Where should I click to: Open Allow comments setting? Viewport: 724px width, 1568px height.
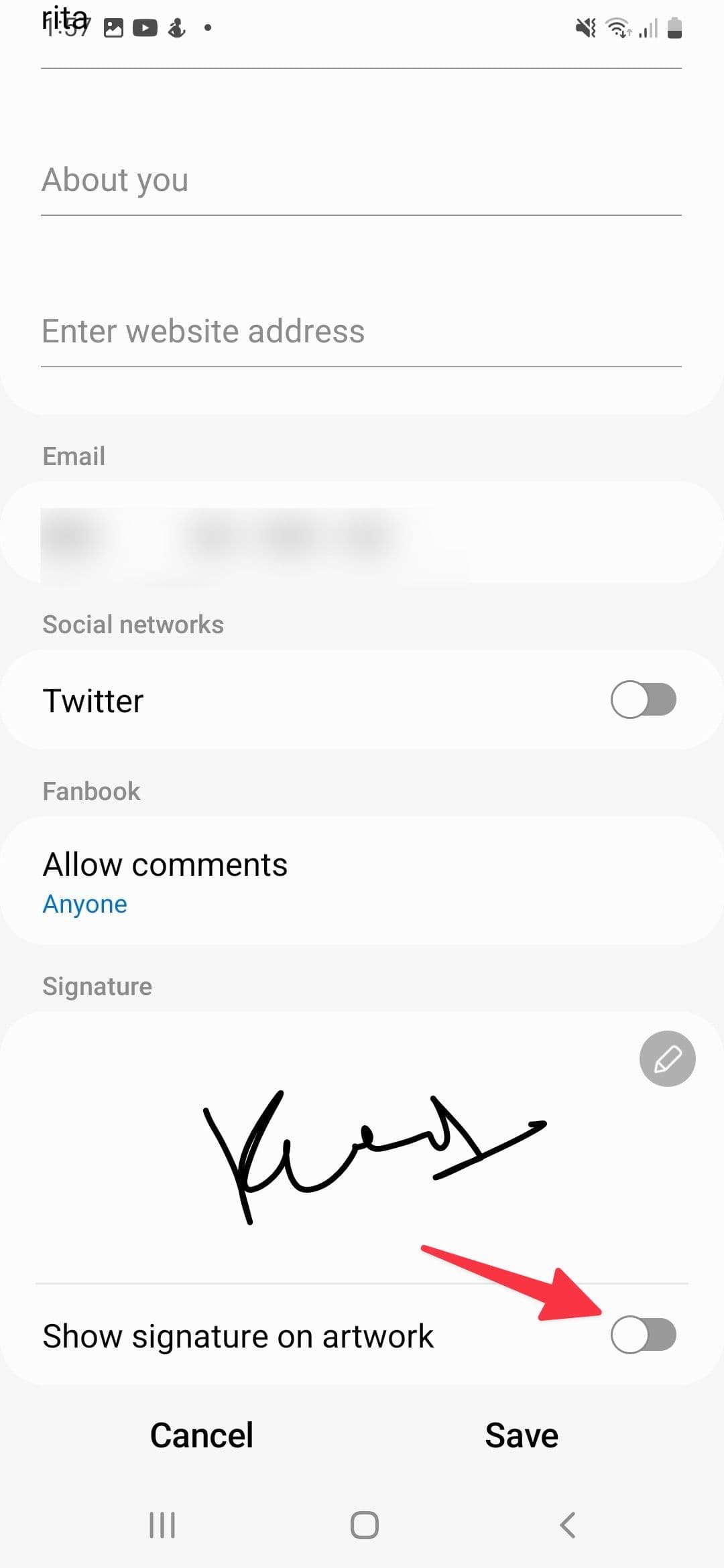click(x=361, y=880)
